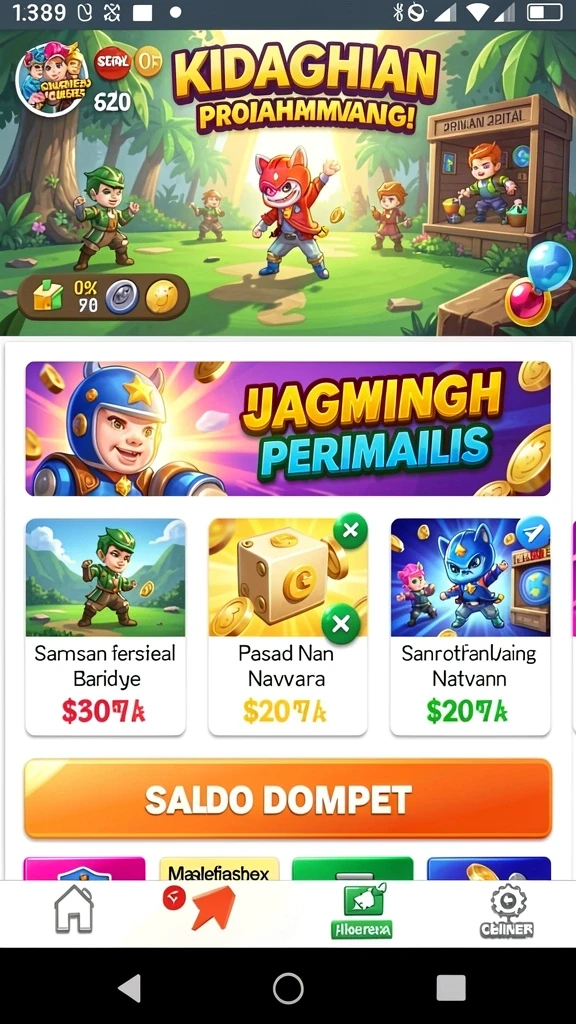Viewport: 576px width, 1024px height.
Task: Open the gear settings tab
Action: tap(506, 912)
